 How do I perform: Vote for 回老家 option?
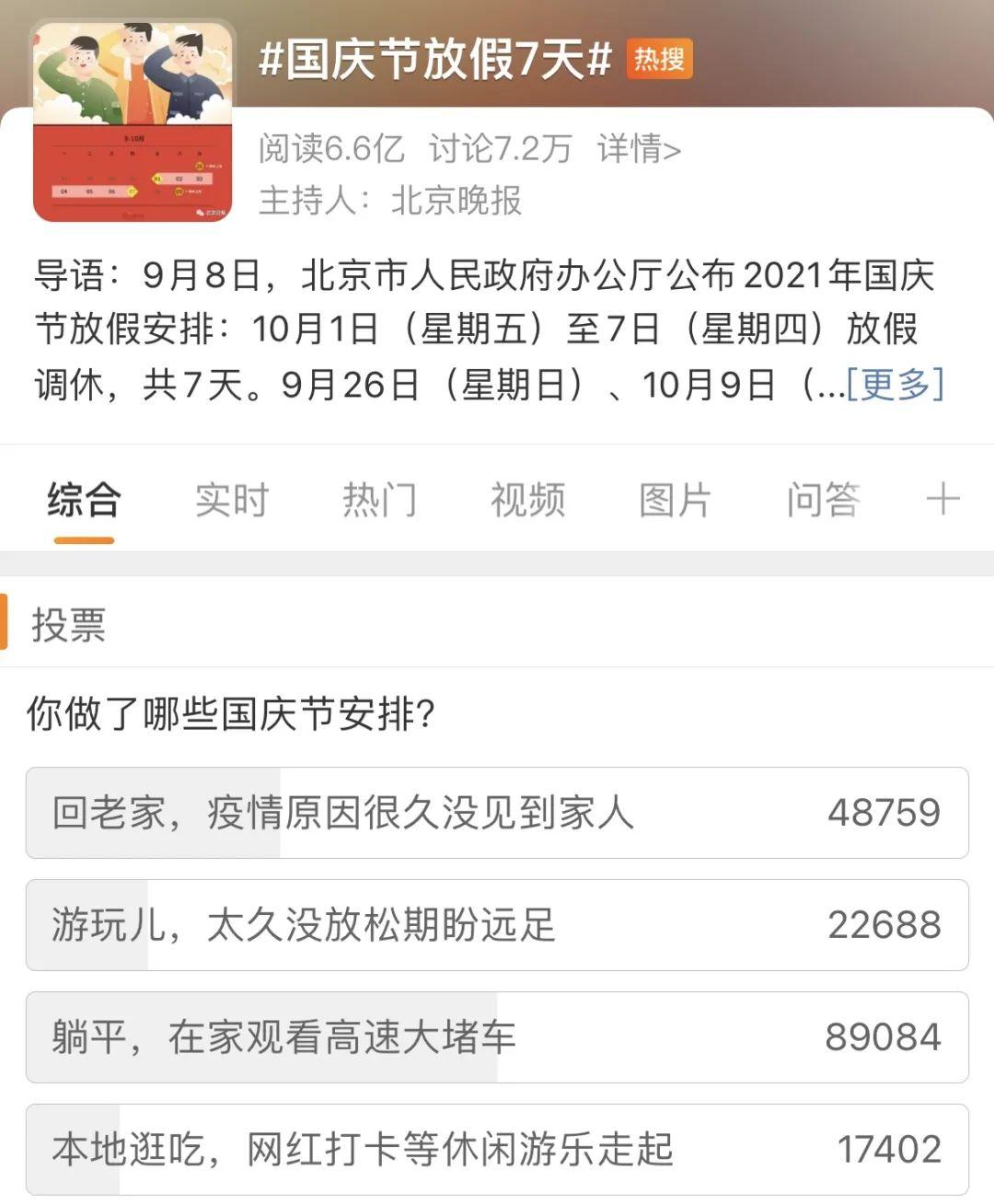click(497, 813)
